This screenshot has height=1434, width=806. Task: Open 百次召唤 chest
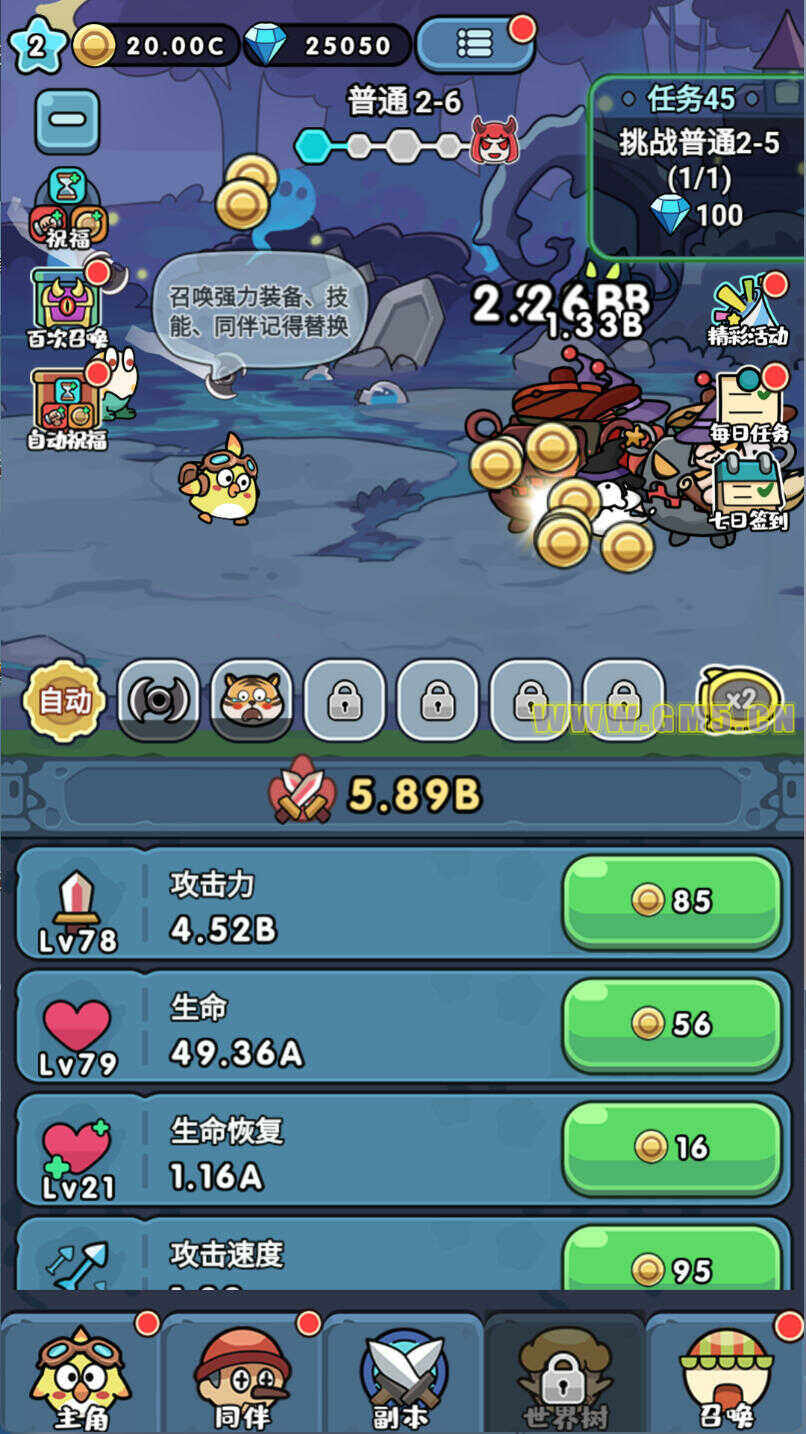(x=67, y=304)
